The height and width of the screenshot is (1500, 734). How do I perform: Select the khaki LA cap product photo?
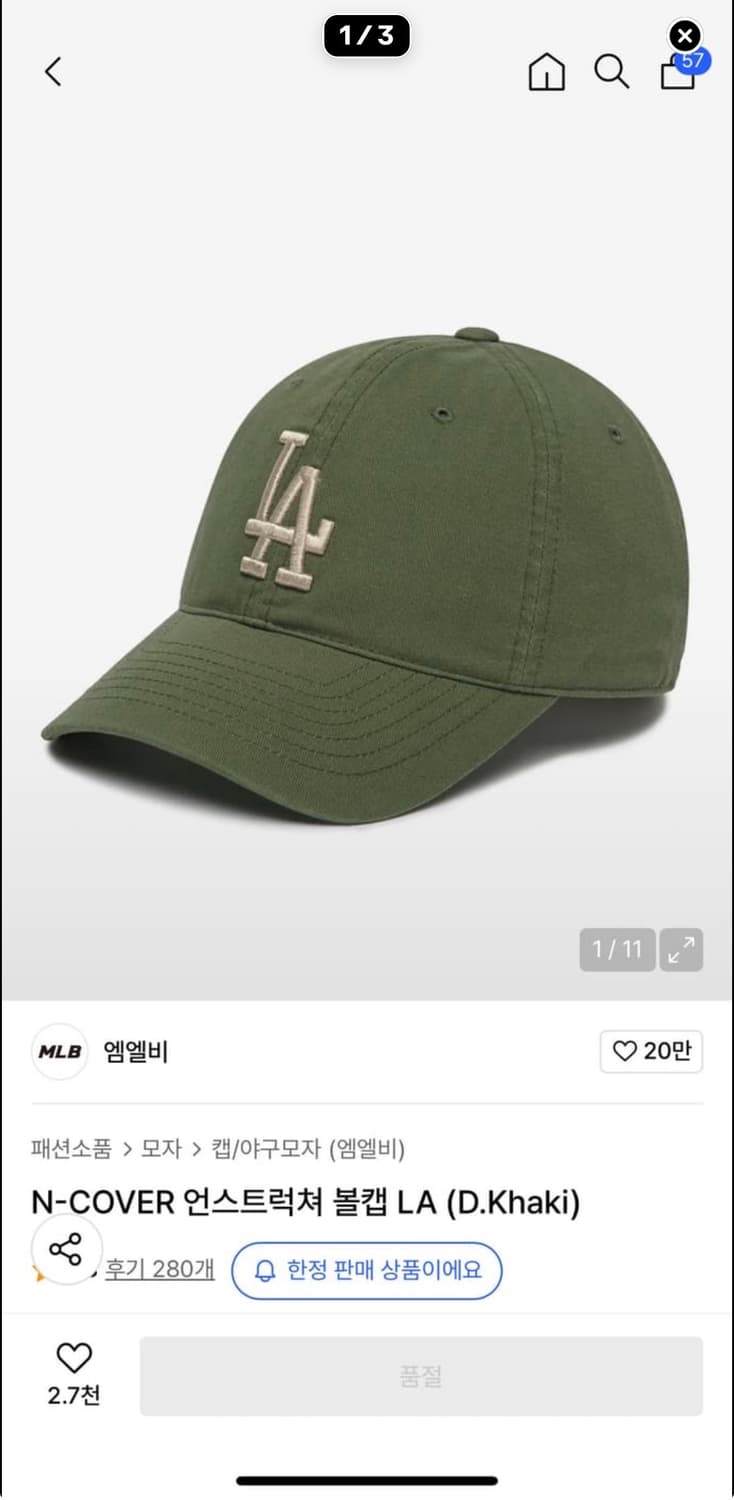[x=367, y=550]
